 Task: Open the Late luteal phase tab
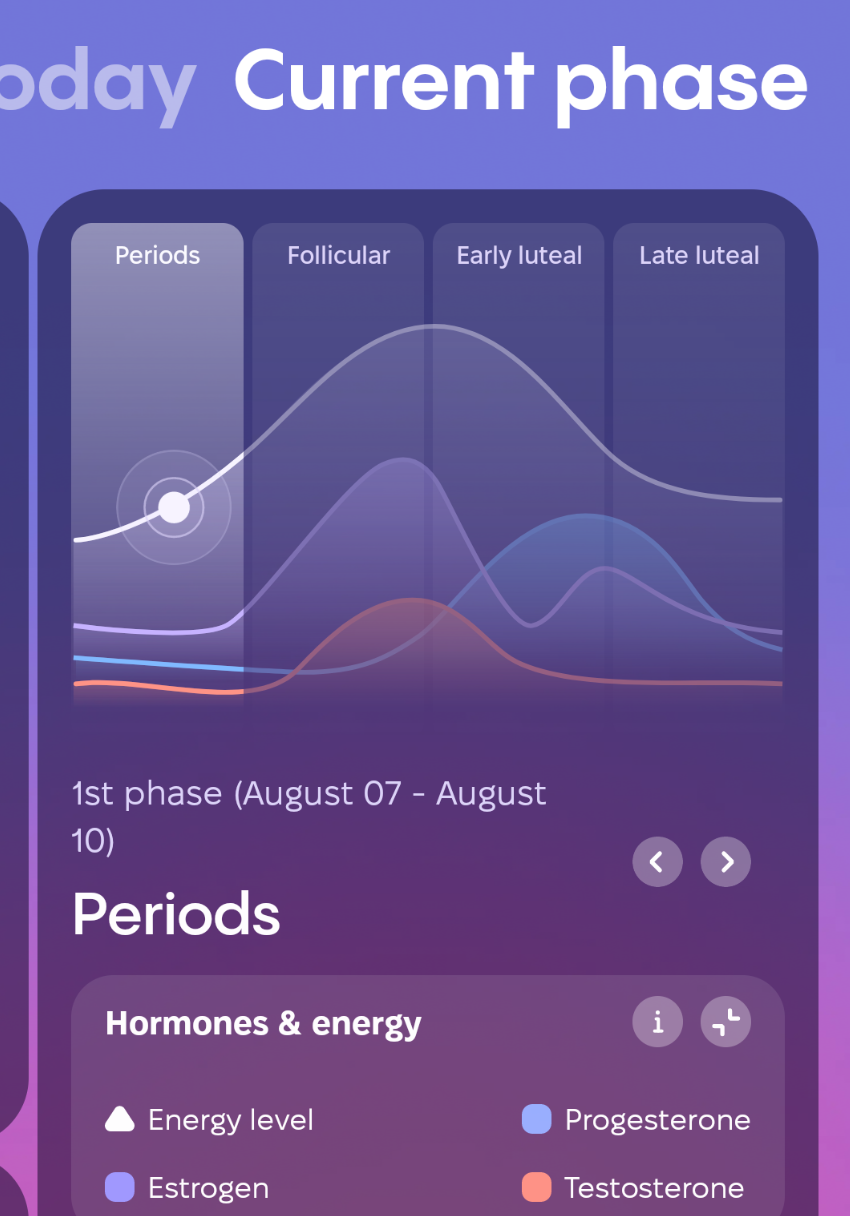[698, 256]
